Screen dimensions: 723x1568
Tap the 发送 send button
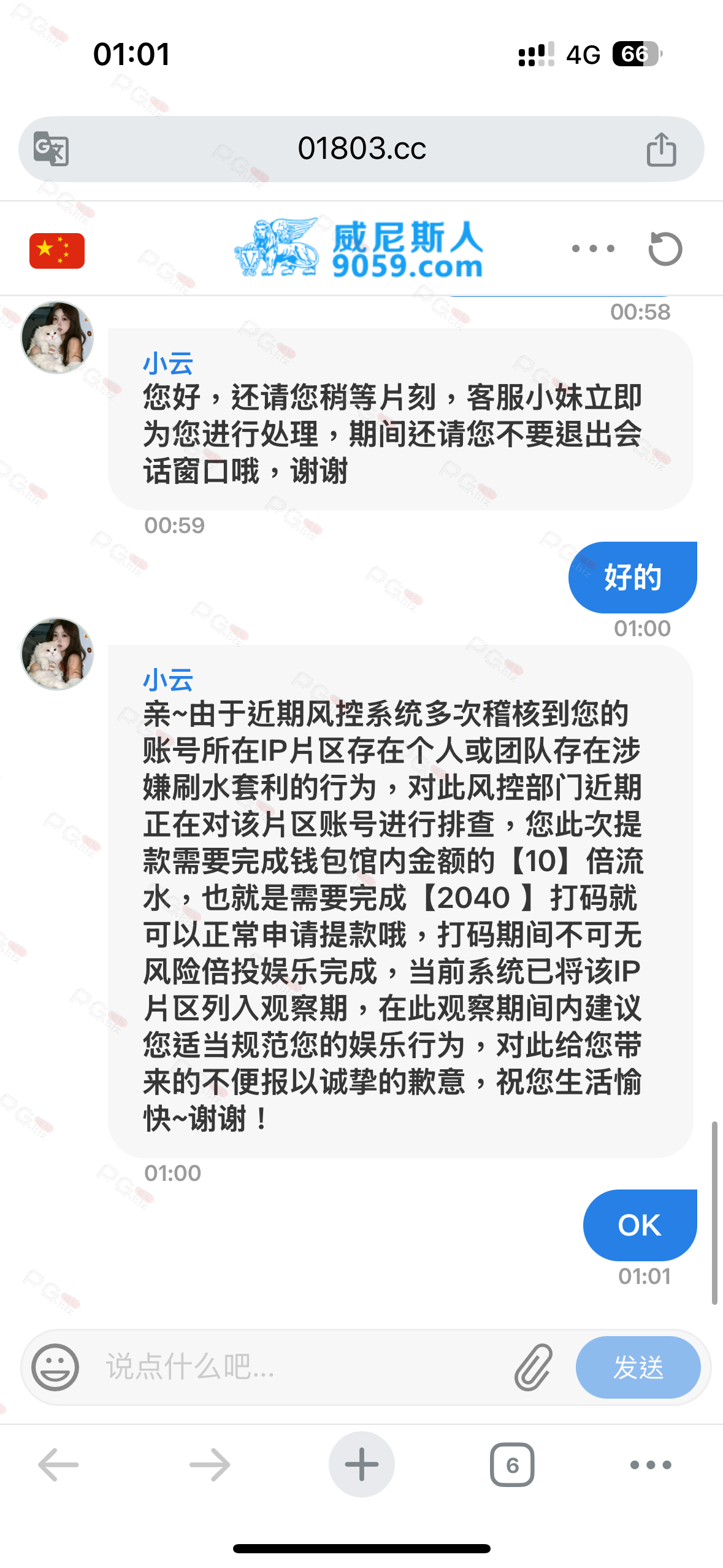(x=638, y=1367)
